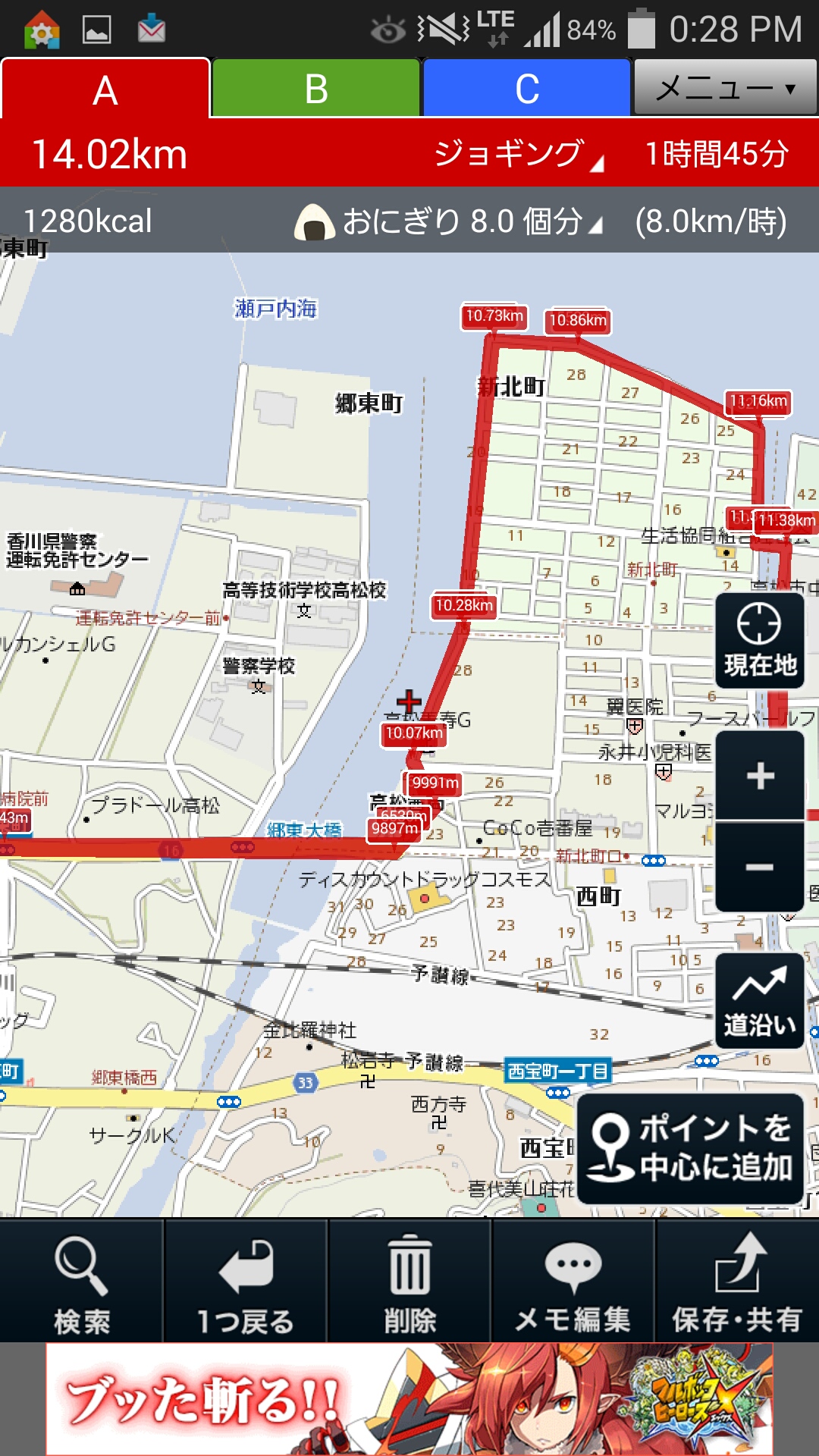Switch to route tab C
819x1456 pixels.
(527, 89)
